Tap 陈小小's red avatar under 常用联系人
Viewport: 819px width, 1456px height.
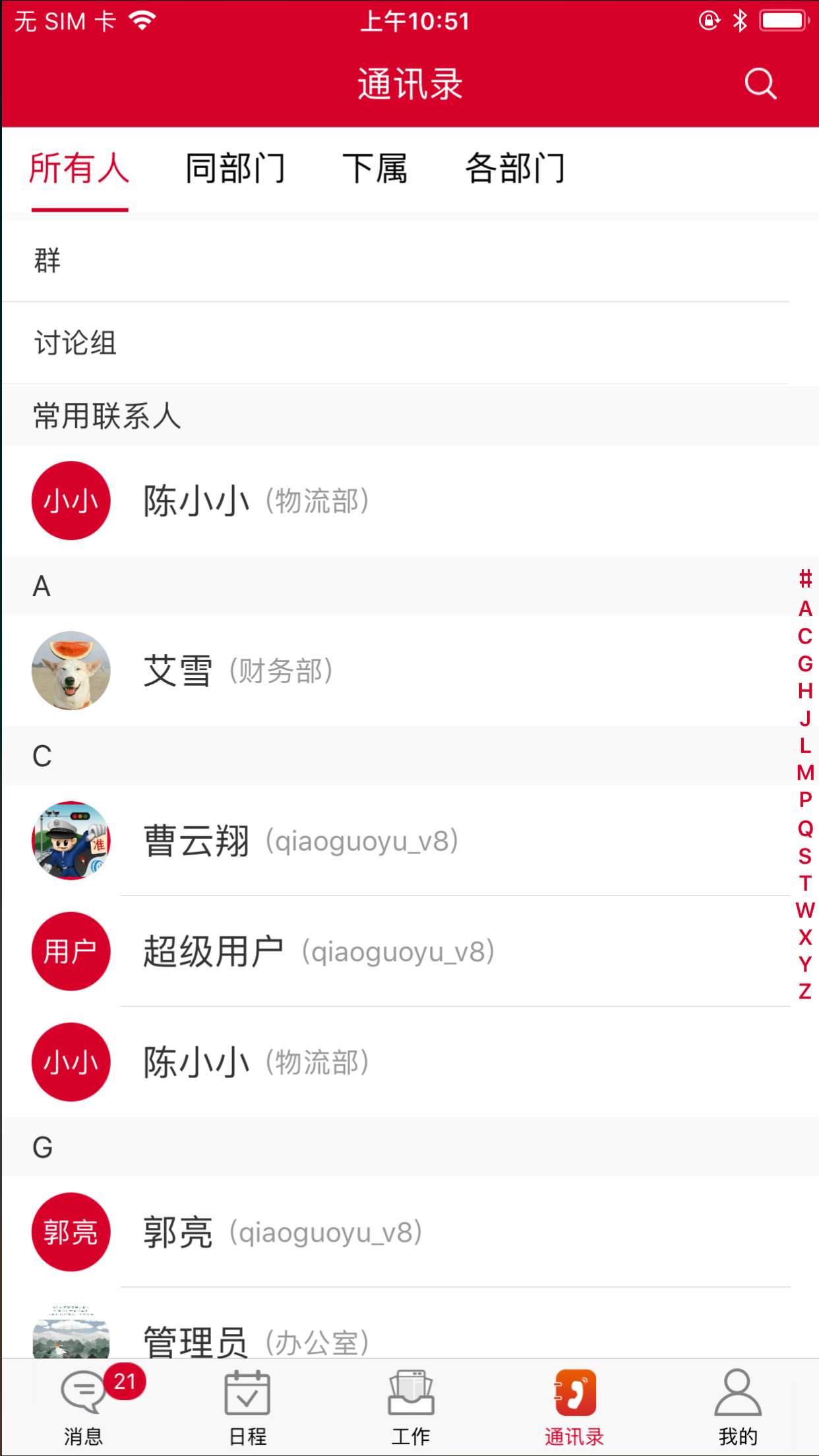[x=71, y=500]
